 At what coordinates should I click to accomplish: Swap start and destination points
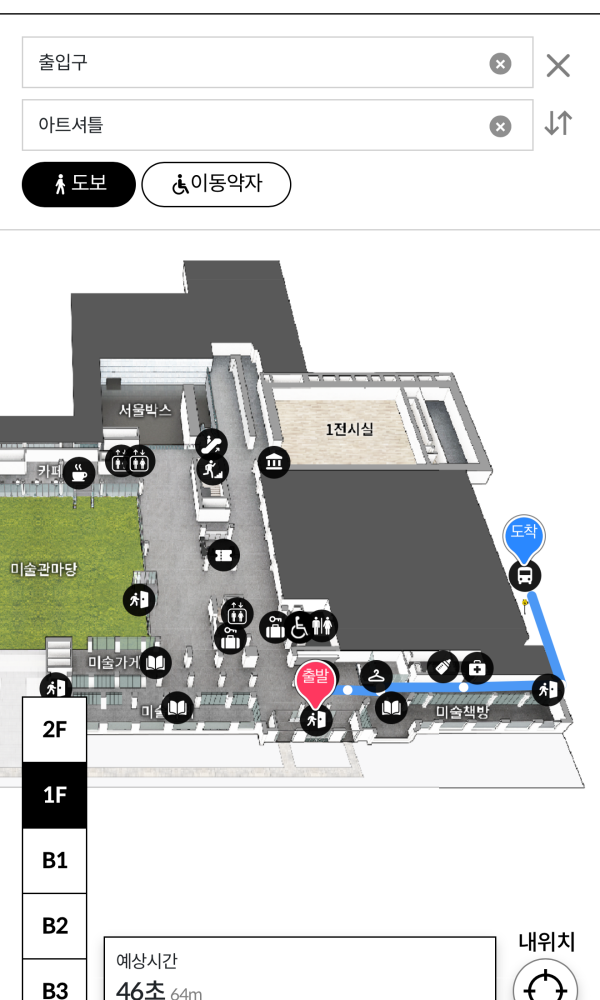click(x=558, y=124)
